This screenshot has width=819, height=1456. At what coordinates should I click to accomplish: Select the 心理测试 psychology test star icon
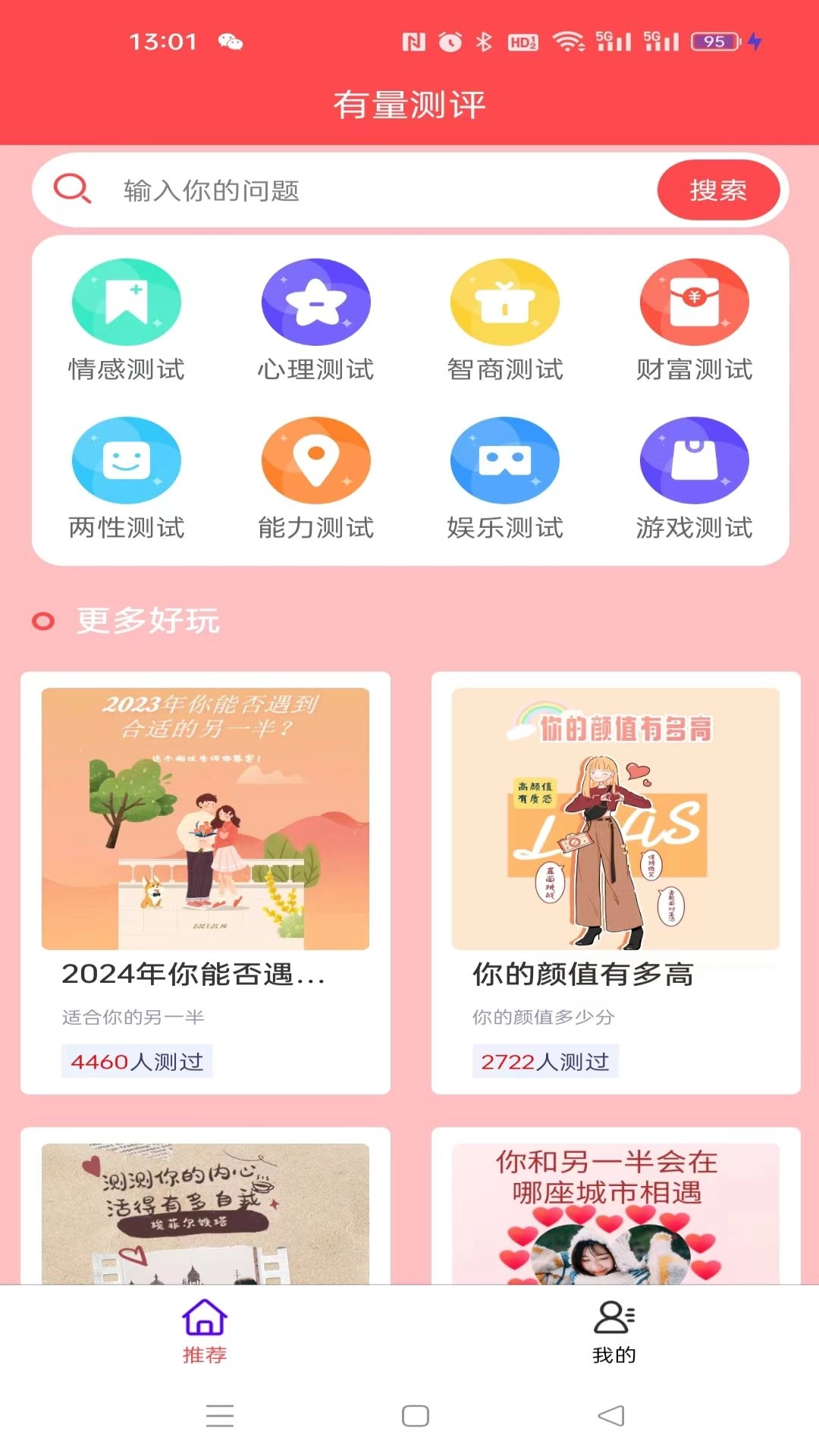pos(315,302)
